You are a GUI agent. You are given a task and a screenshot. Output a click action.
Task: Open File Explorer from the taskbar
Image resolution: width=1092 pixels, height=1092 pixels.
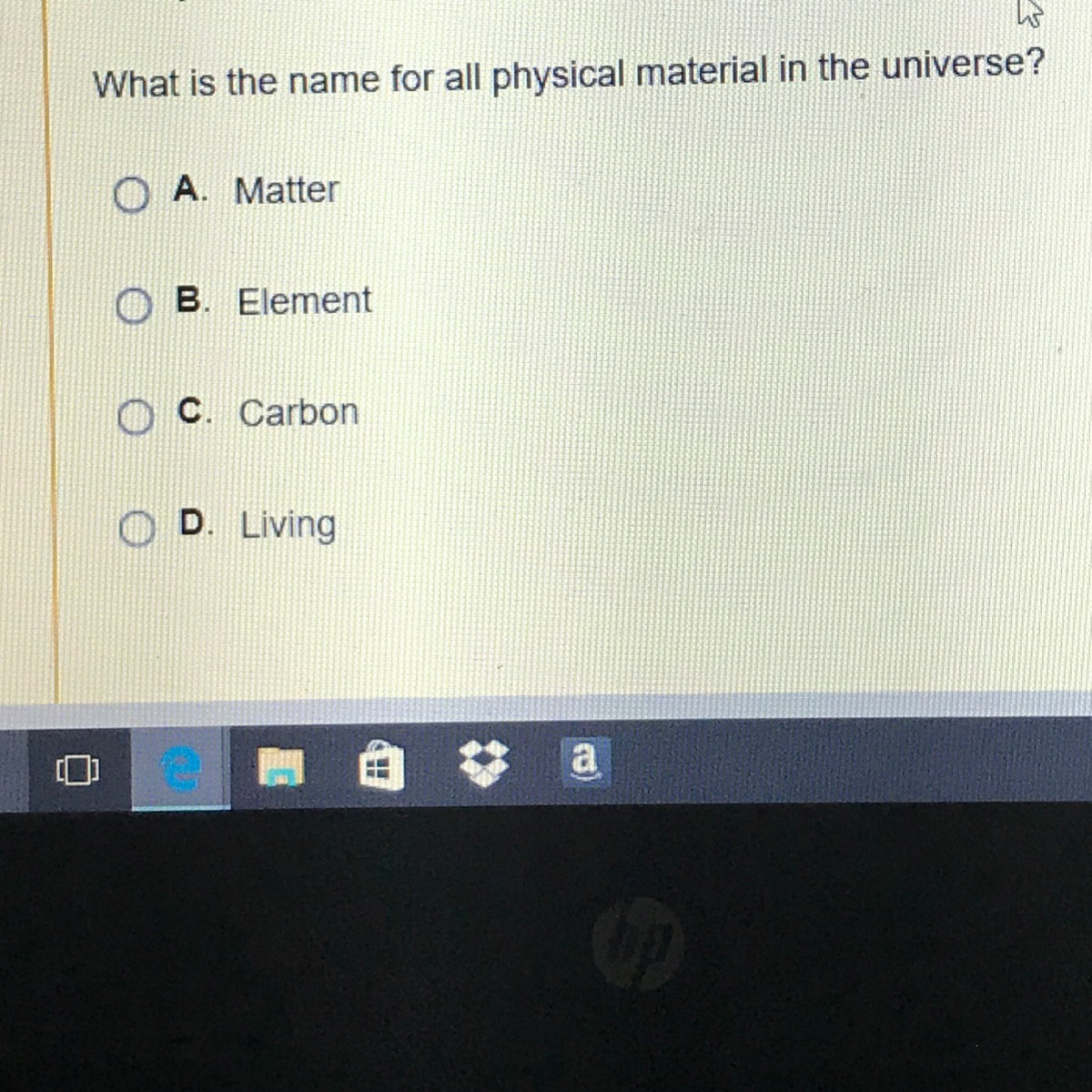280,766
